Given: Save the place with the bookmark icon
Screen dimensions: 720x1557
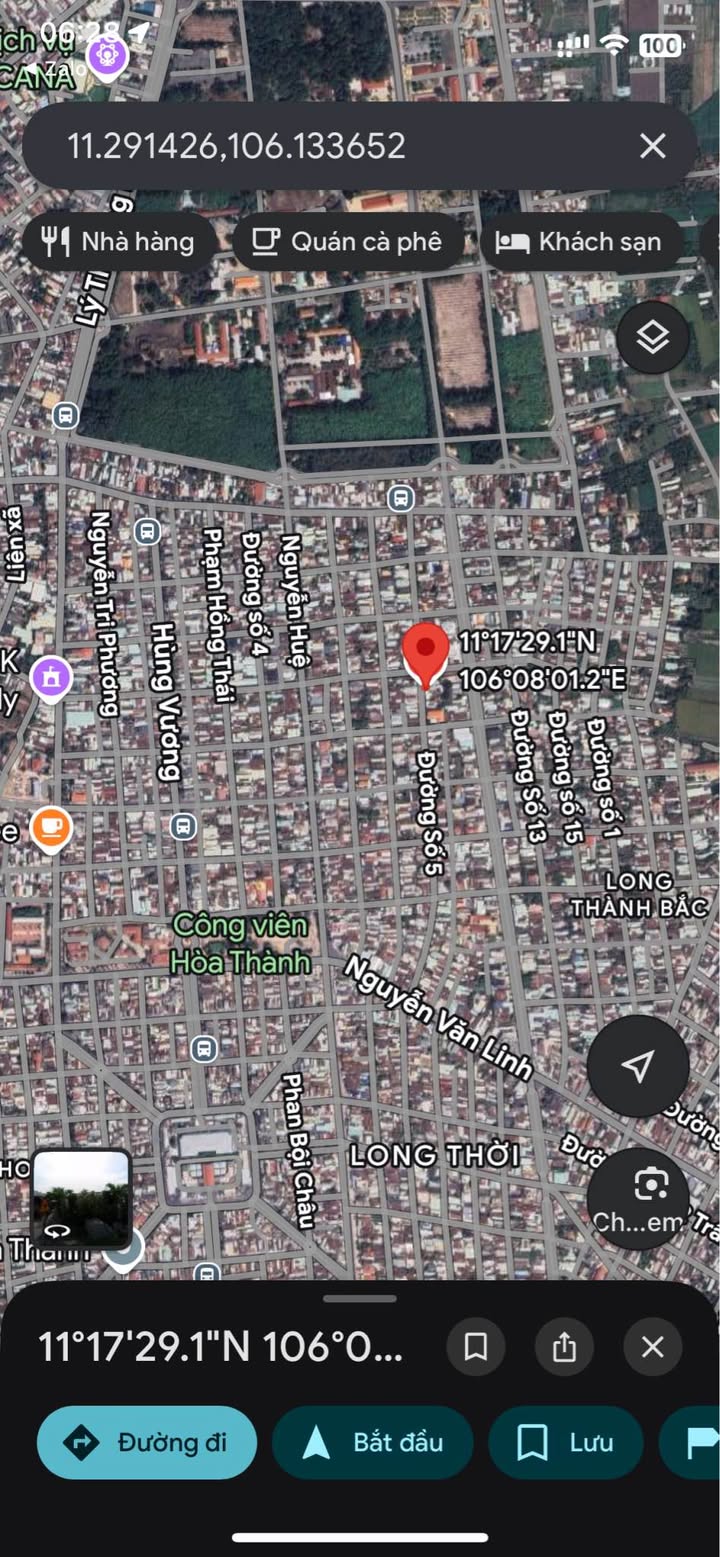Looking at the screenshot, I should (x=476, y=1347).
